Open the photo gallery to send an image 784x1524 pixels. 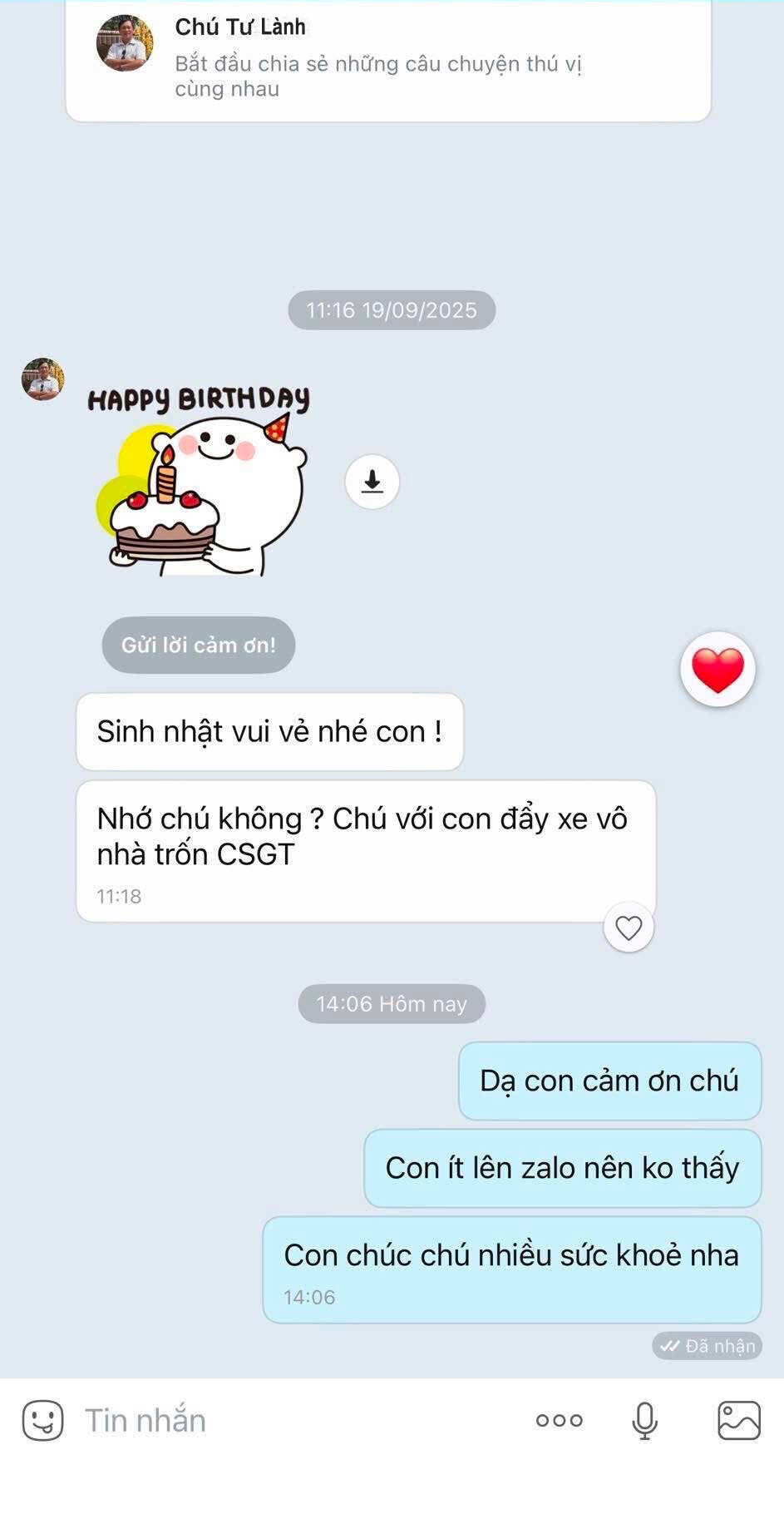click(738, 1420)
